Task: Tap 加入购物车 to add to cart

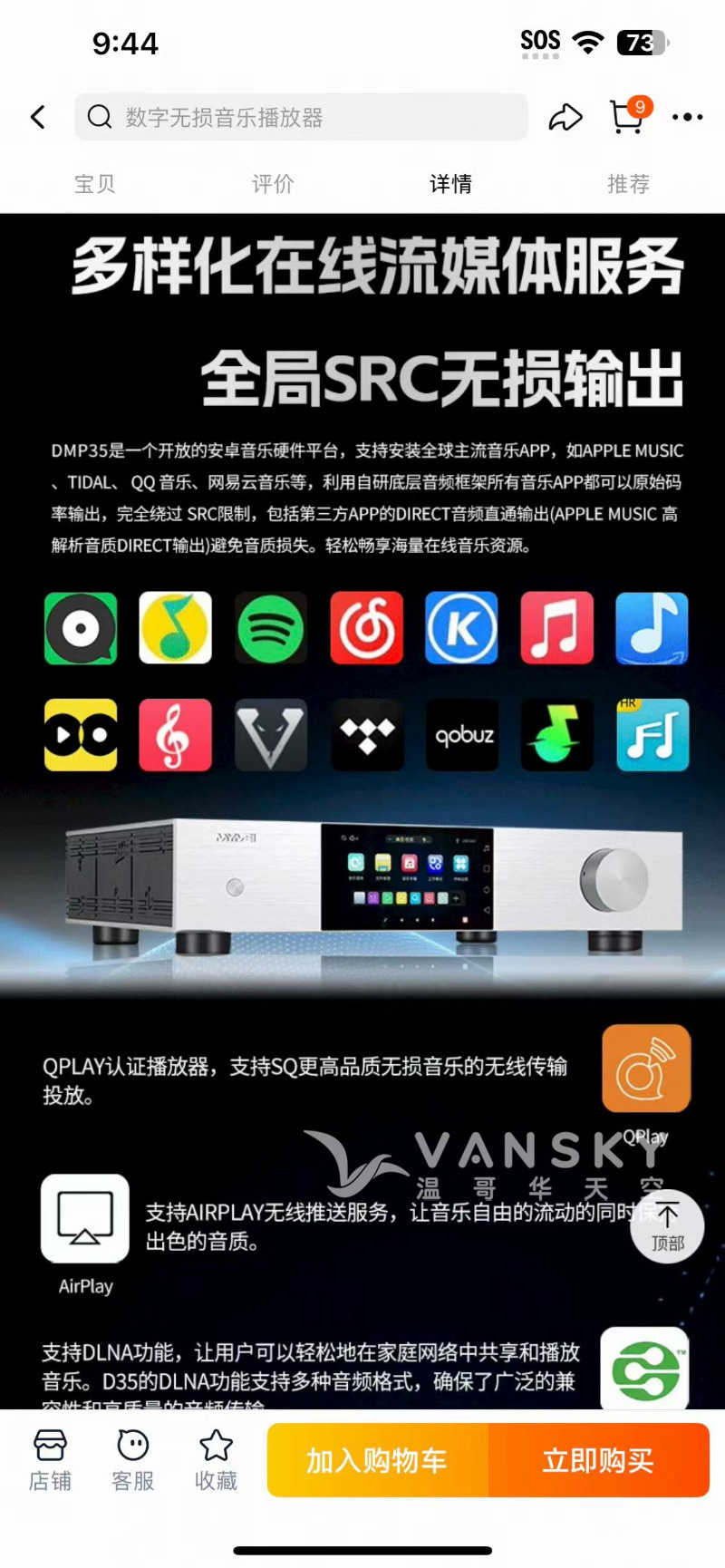Action: point(377,1460)
